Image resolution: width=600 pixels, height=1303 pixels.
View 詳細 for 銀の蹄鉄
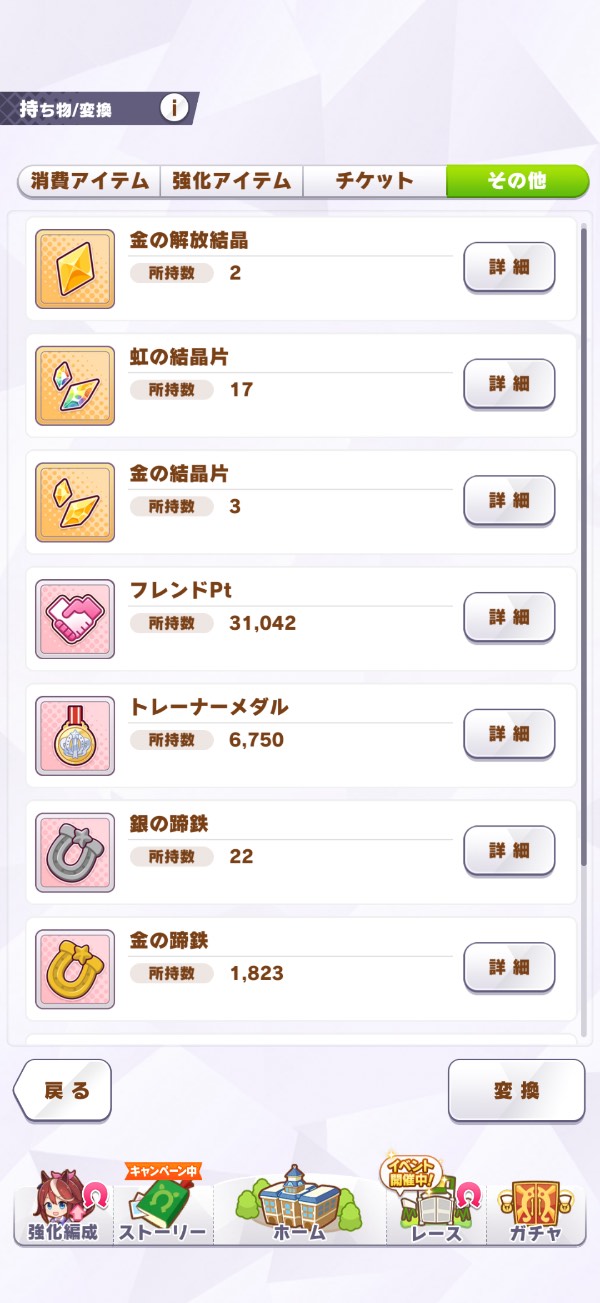coord(509,851)
